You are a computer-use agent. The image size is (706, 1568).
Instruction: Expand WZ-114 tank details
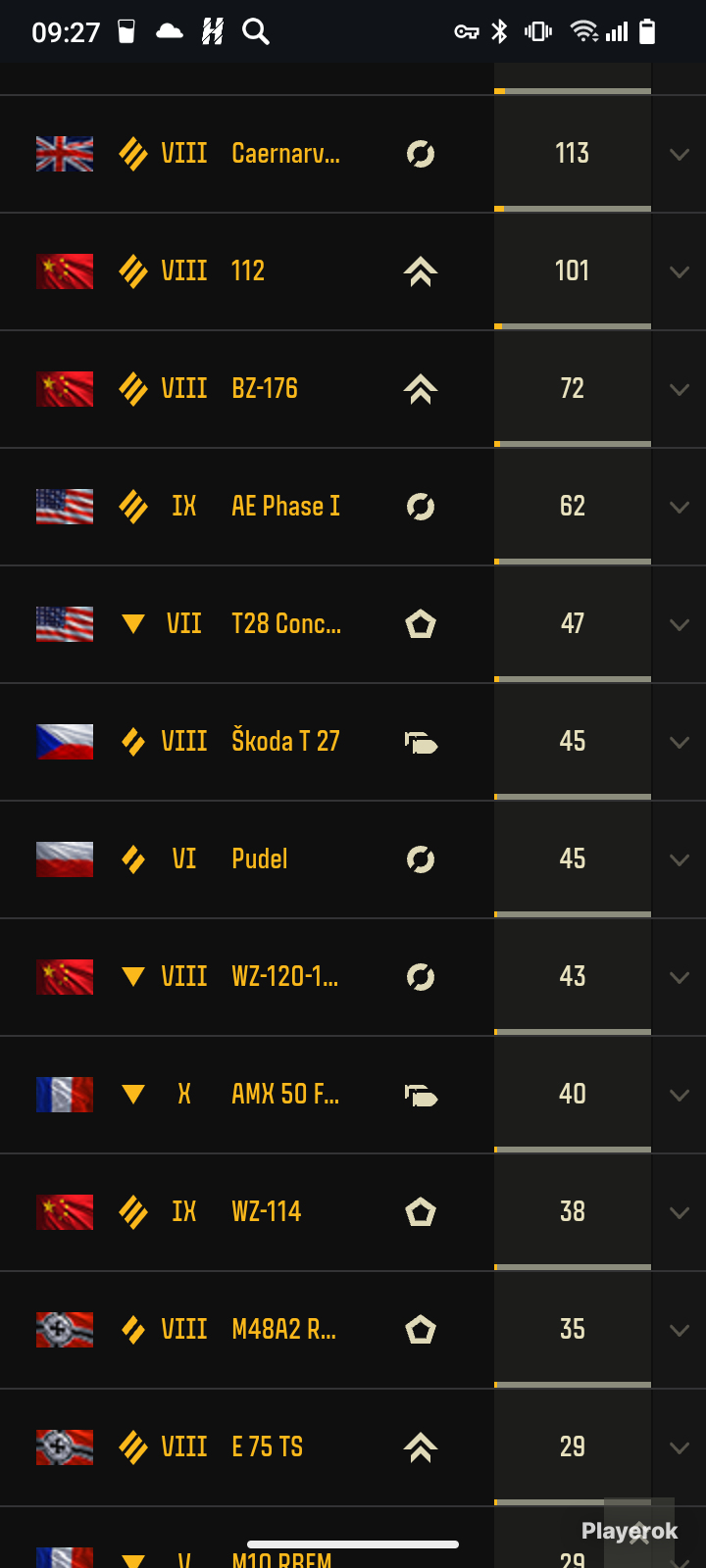[679, 1212]
